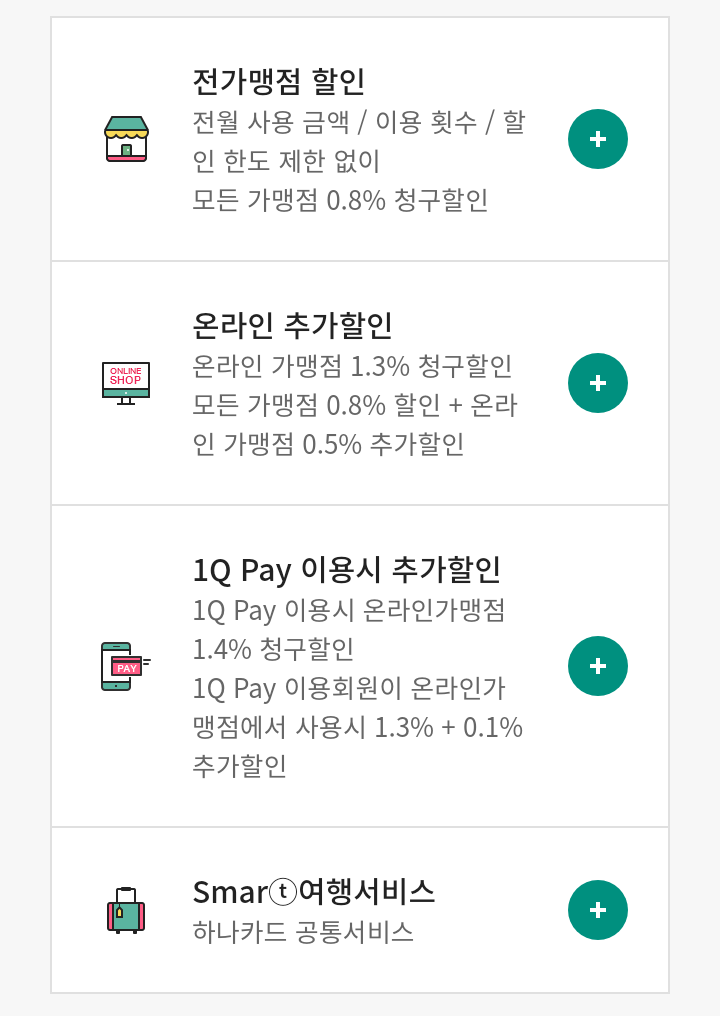Expand the 전가맹점 할인 benefit details
The height and width of the screenshot is (1016, 720).
pos(598,139)
